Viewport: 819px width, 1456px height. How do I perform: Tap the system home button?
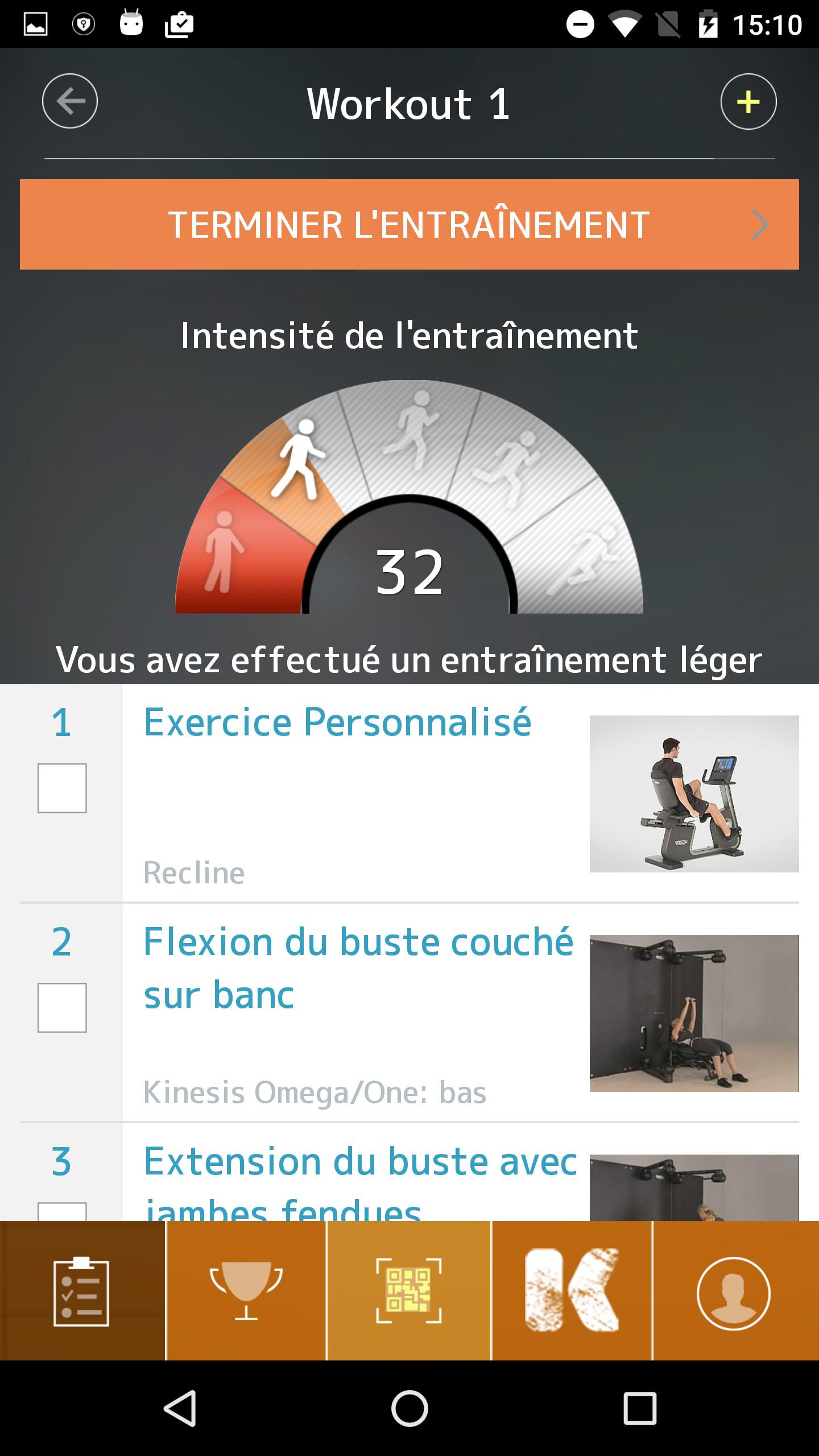[x=409, y=1408]
